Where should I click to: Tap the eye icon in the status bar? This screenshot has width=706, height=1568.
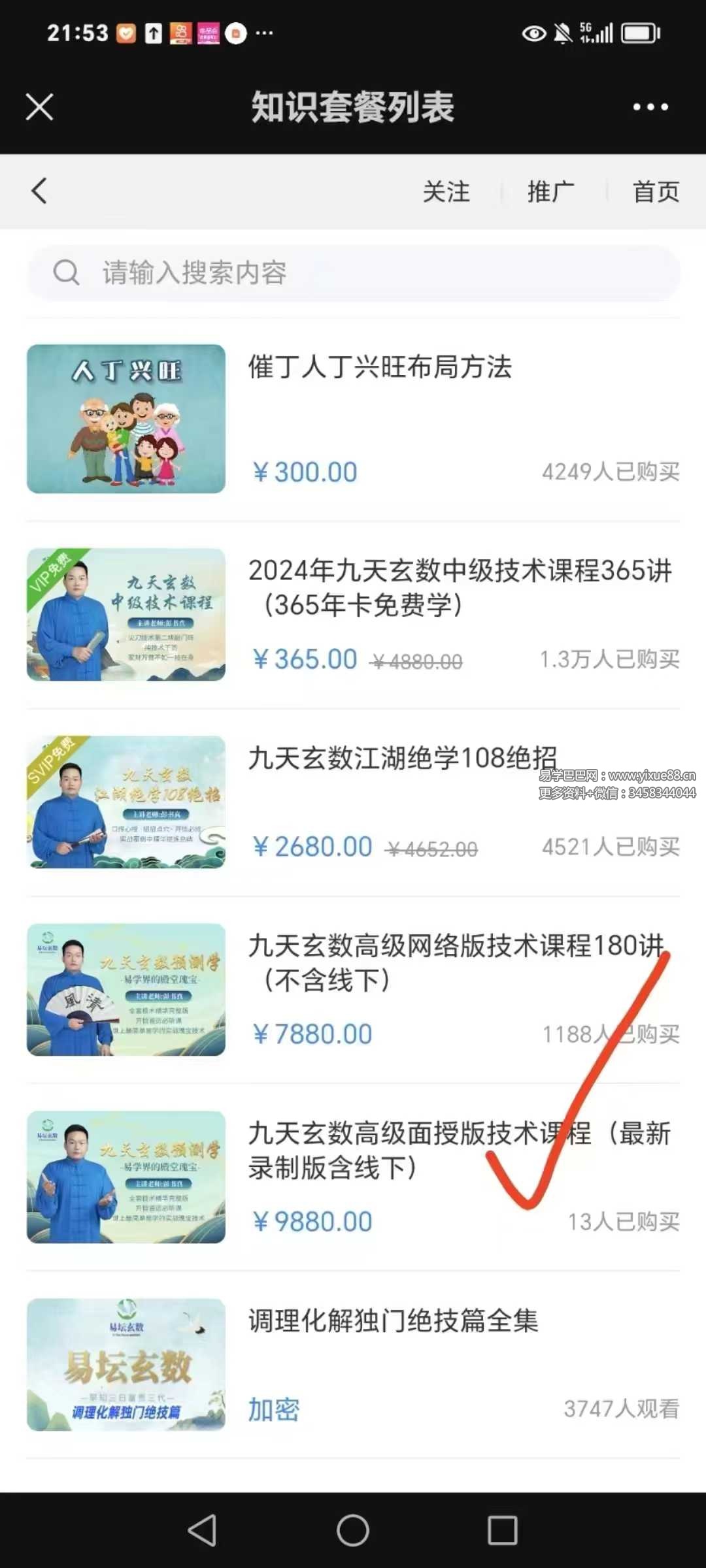[x=534, y=33]
